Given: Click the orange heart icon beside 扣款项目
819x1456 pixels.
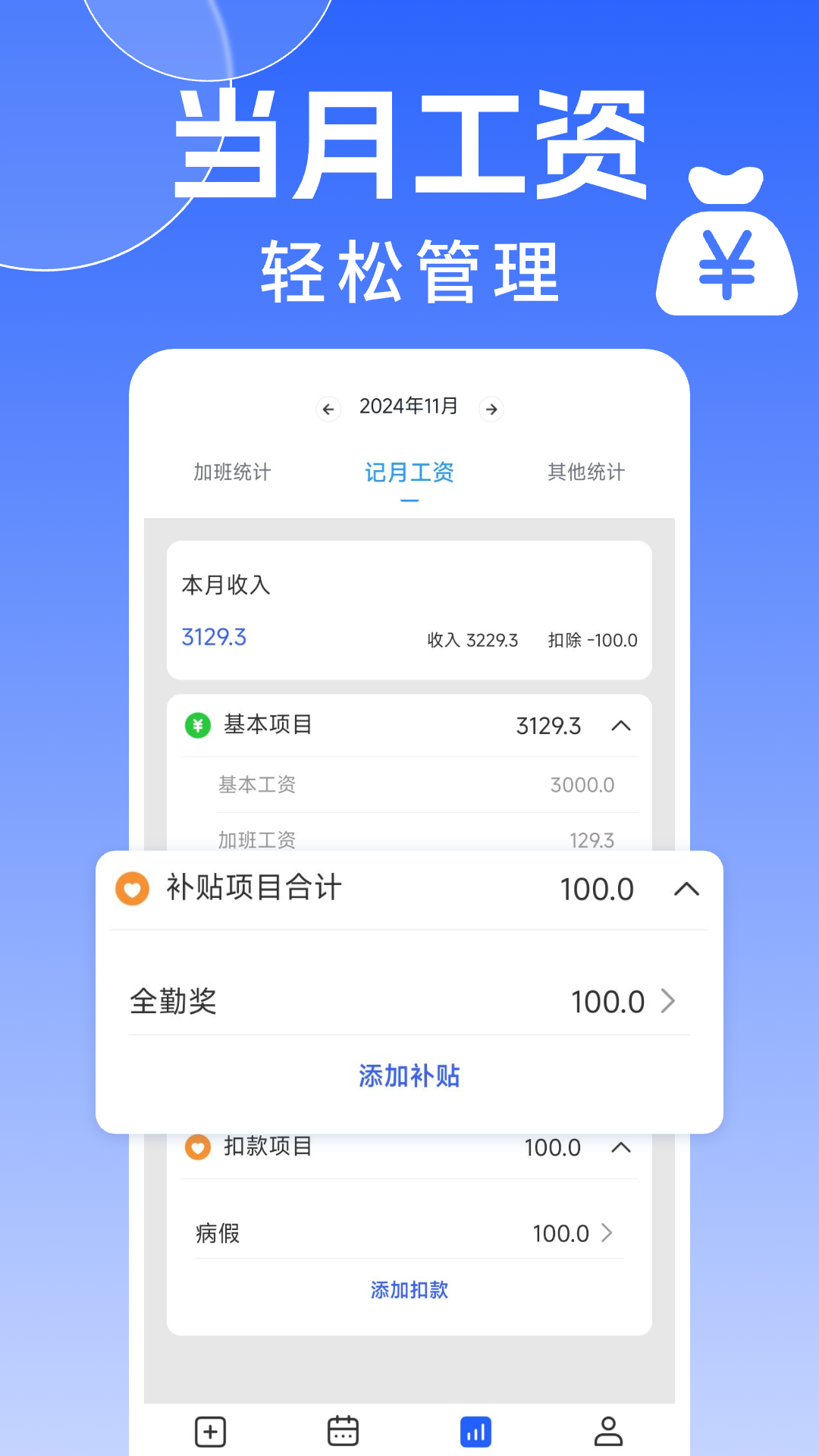Looking at the screenshot, I should tap(196, 1147).
